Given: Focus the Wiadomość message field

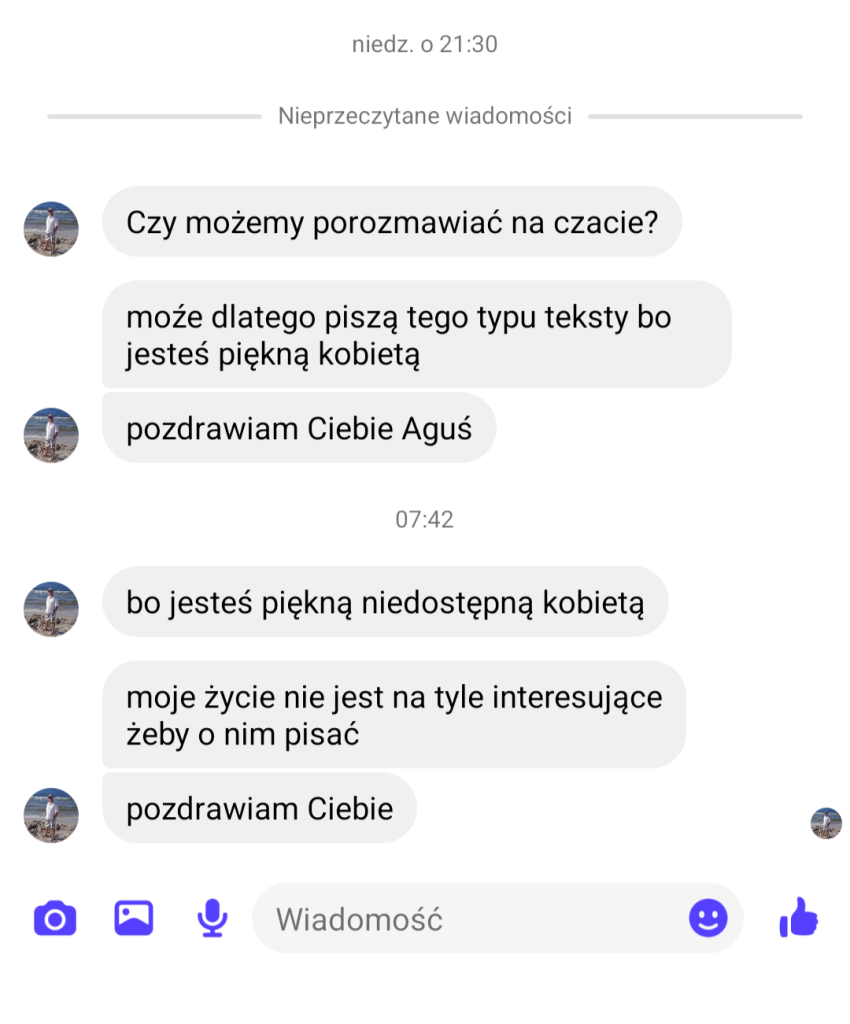Looking at the screenshot, I should [470, 919].
